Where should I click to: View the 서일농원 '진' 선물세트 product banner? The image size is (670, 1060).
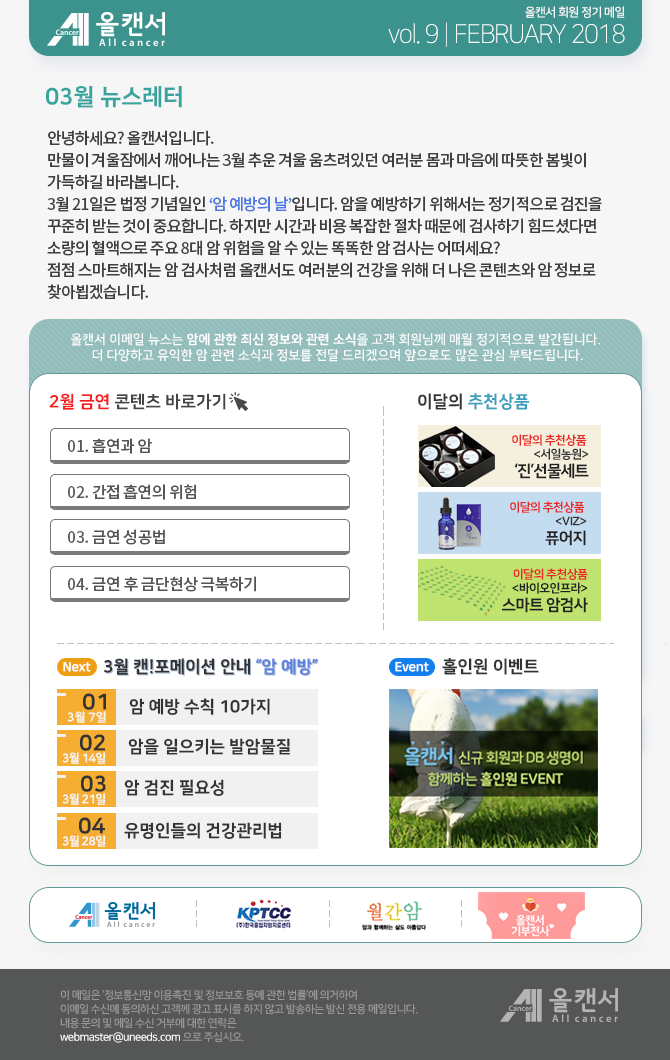pyautogui.click(x=509, y=456)
